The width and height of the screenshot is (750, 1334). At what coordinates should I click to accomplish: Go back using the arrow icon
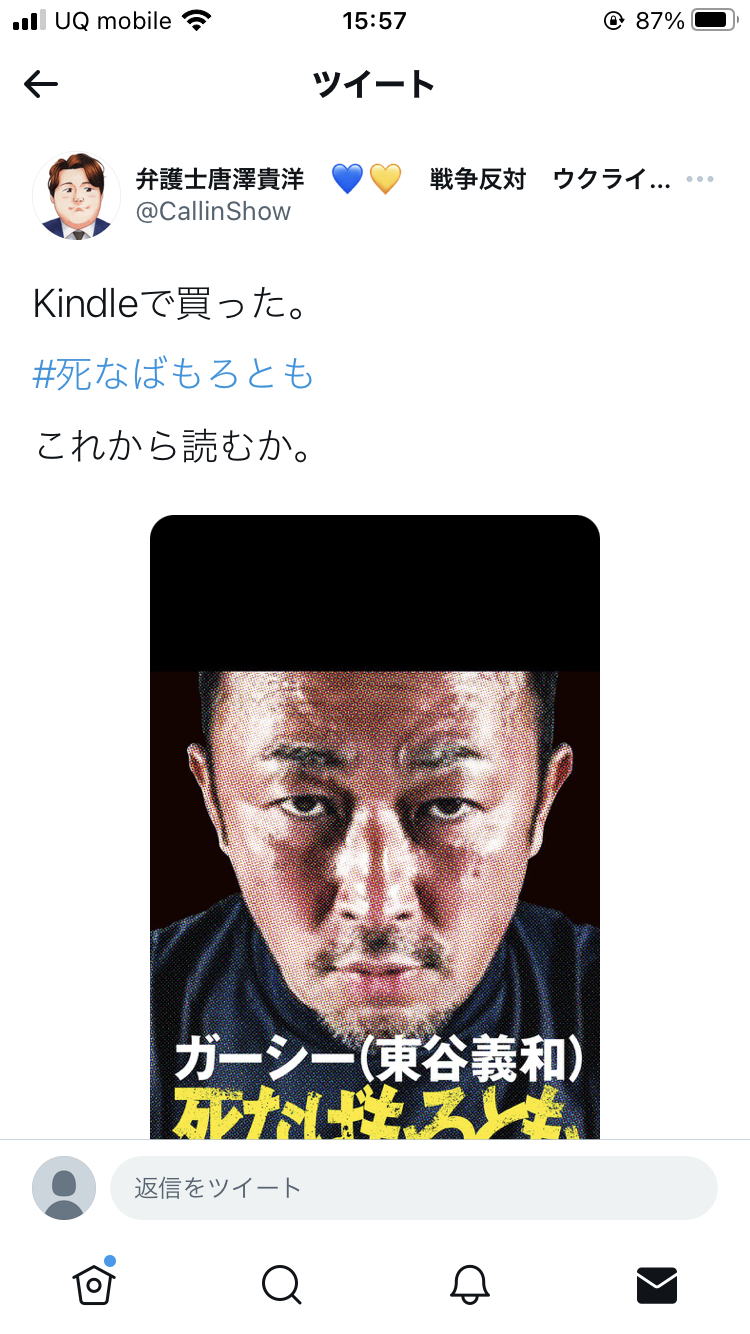point(41,85)
